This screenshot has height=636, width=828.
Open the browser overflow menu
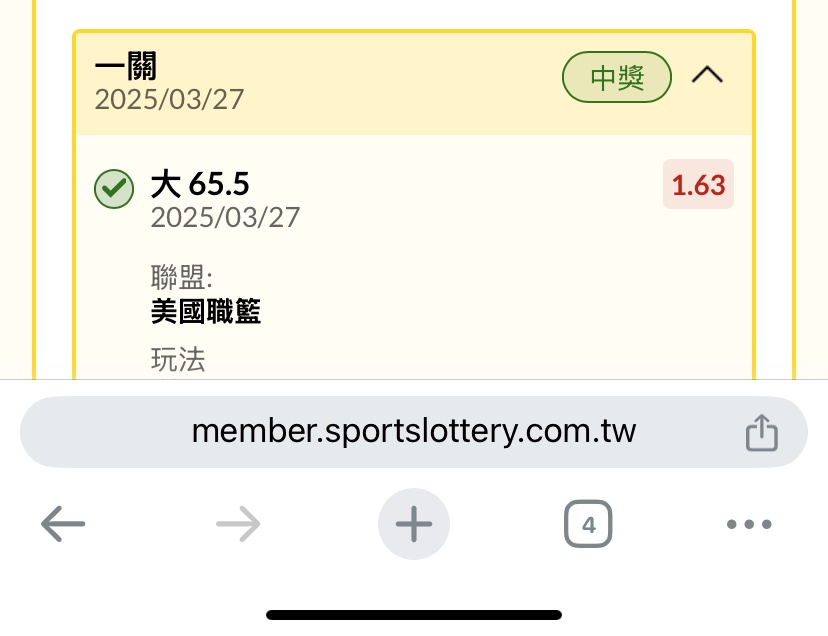coord(749,524)
